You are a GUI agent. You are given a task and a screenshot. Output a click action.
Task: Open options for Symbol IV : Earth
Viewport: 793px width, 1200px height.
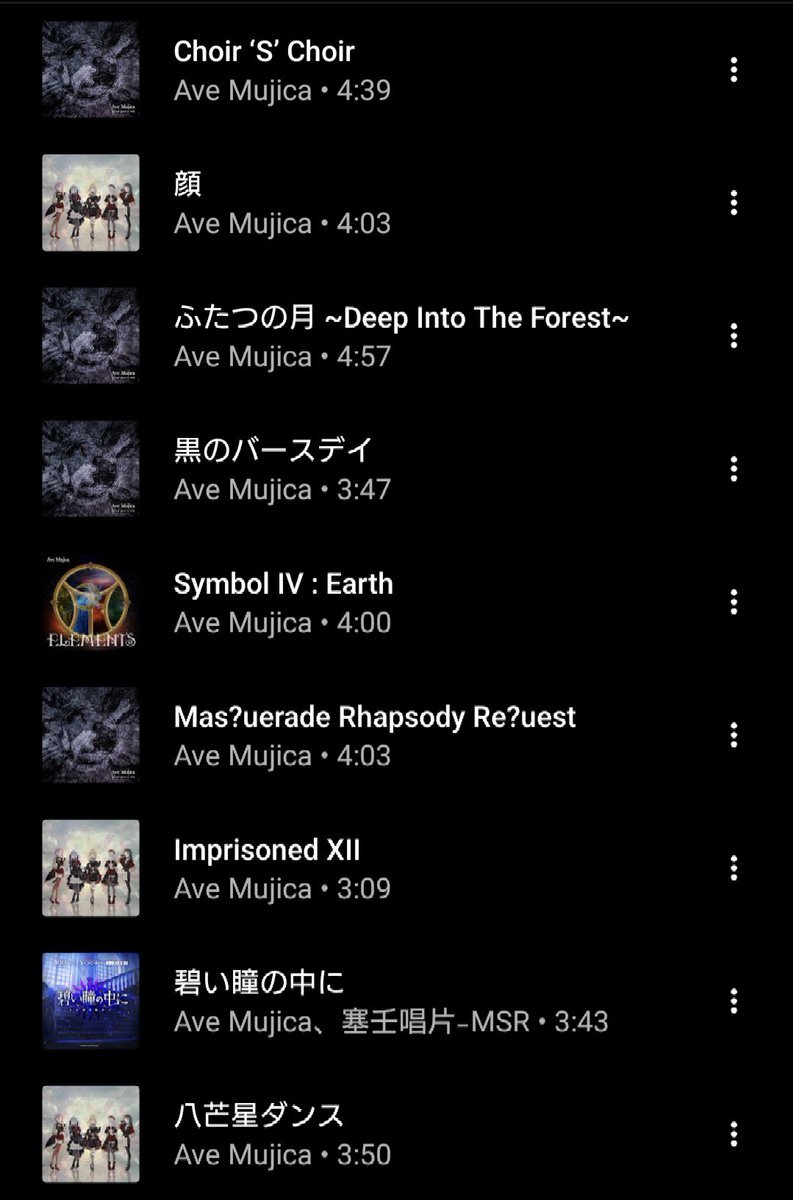click(734, 602)
